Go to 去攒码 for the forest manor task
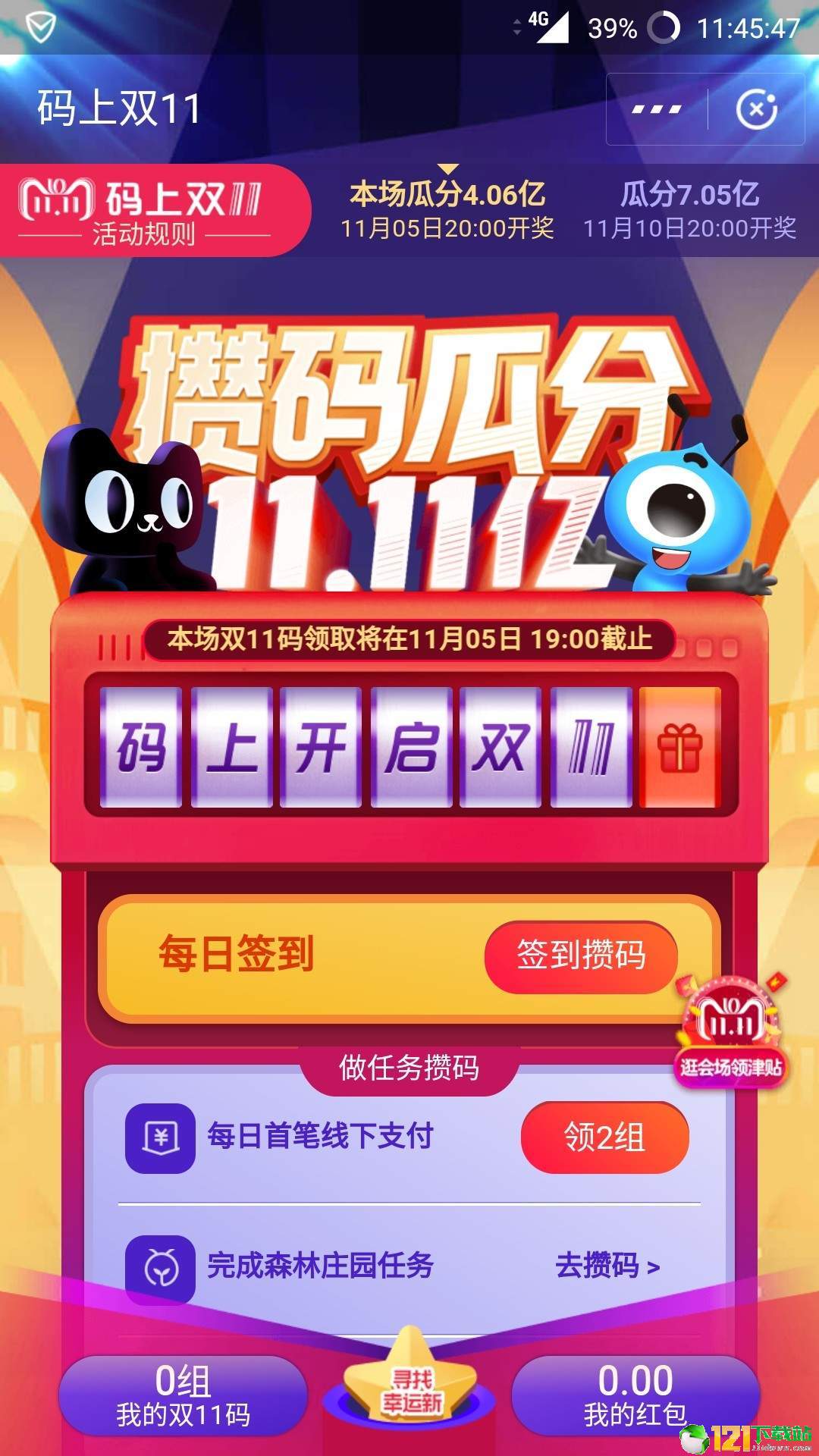This screenshot has height=1456, width=819. pyautogui.click(x=607, y=1266)
